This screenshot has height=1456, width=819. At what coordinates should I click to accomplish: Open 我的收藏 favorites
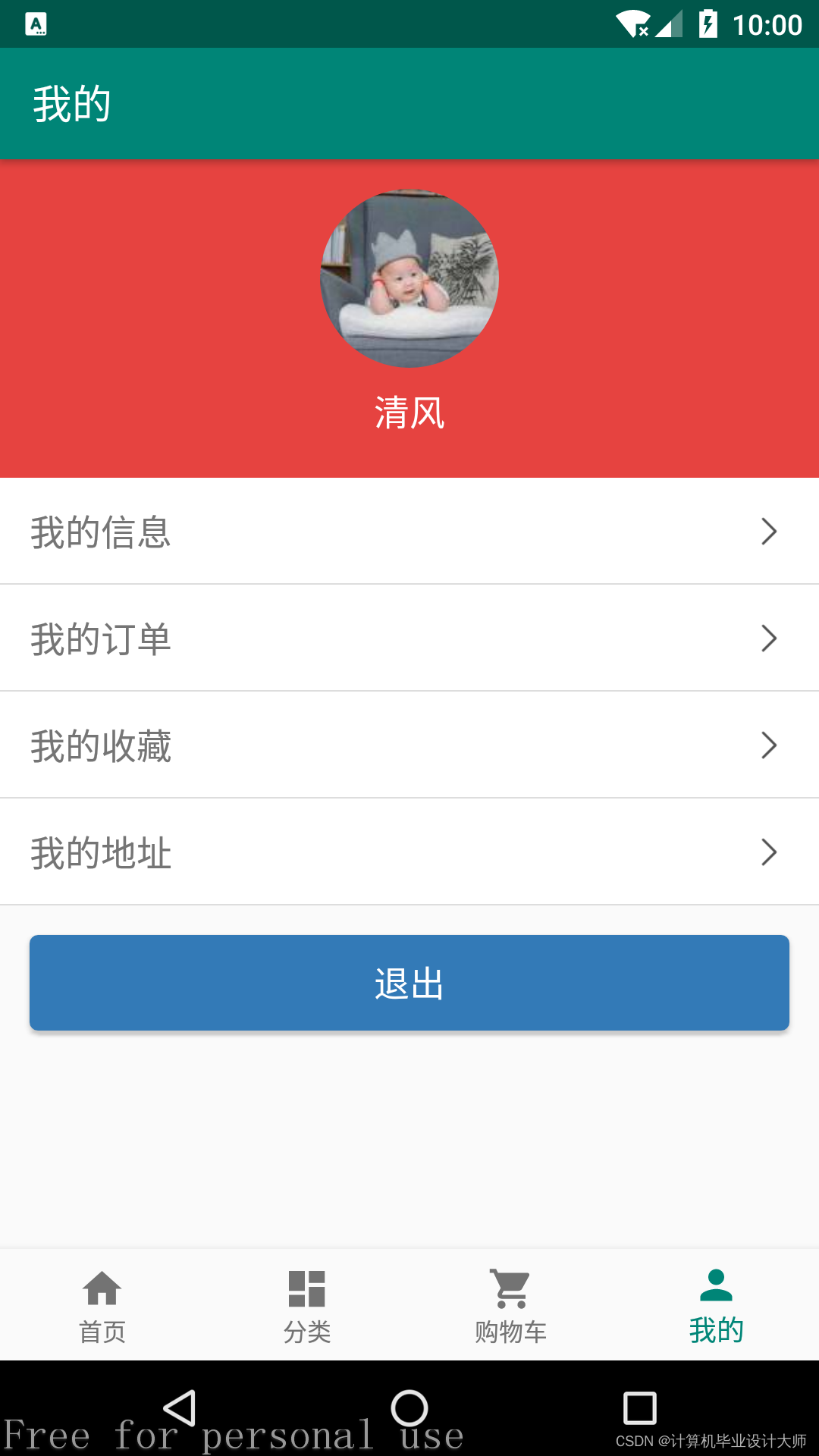409,745
